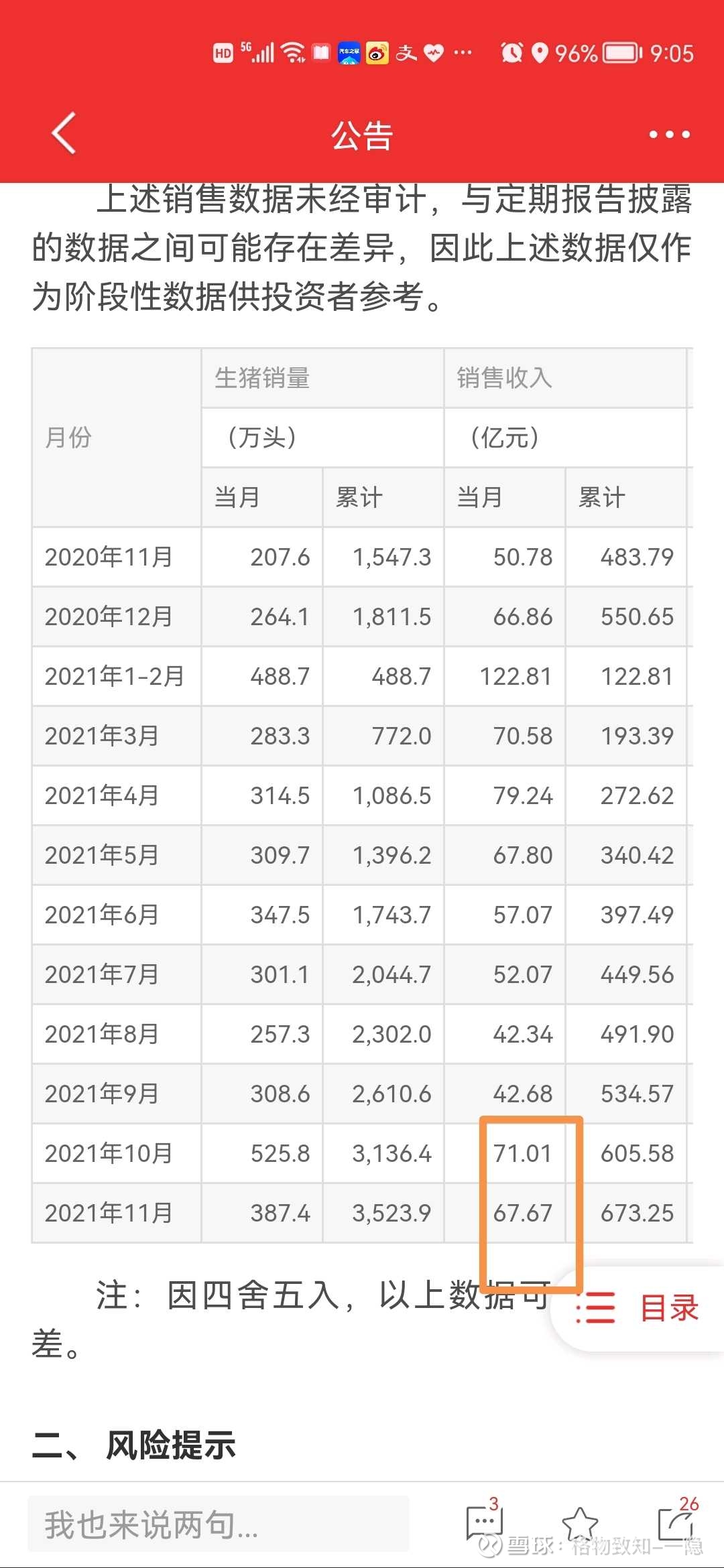Open the three-dot overflow menu
The image size is (724, 1568).
[x=669, y=135]
